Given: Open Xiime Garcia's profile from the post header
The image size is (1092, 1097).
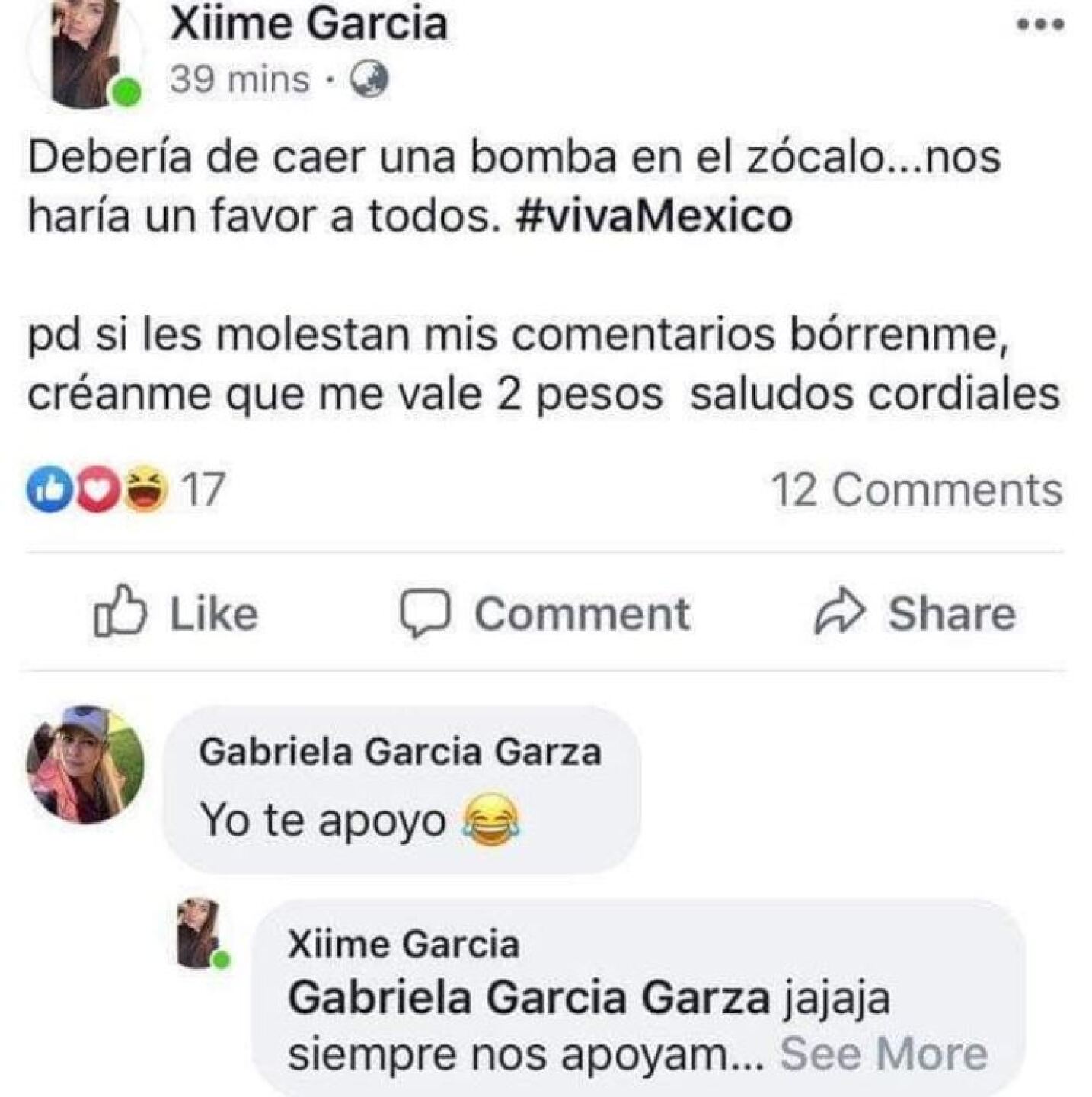Looking at the screenshot, I should [x=308, y=24].
